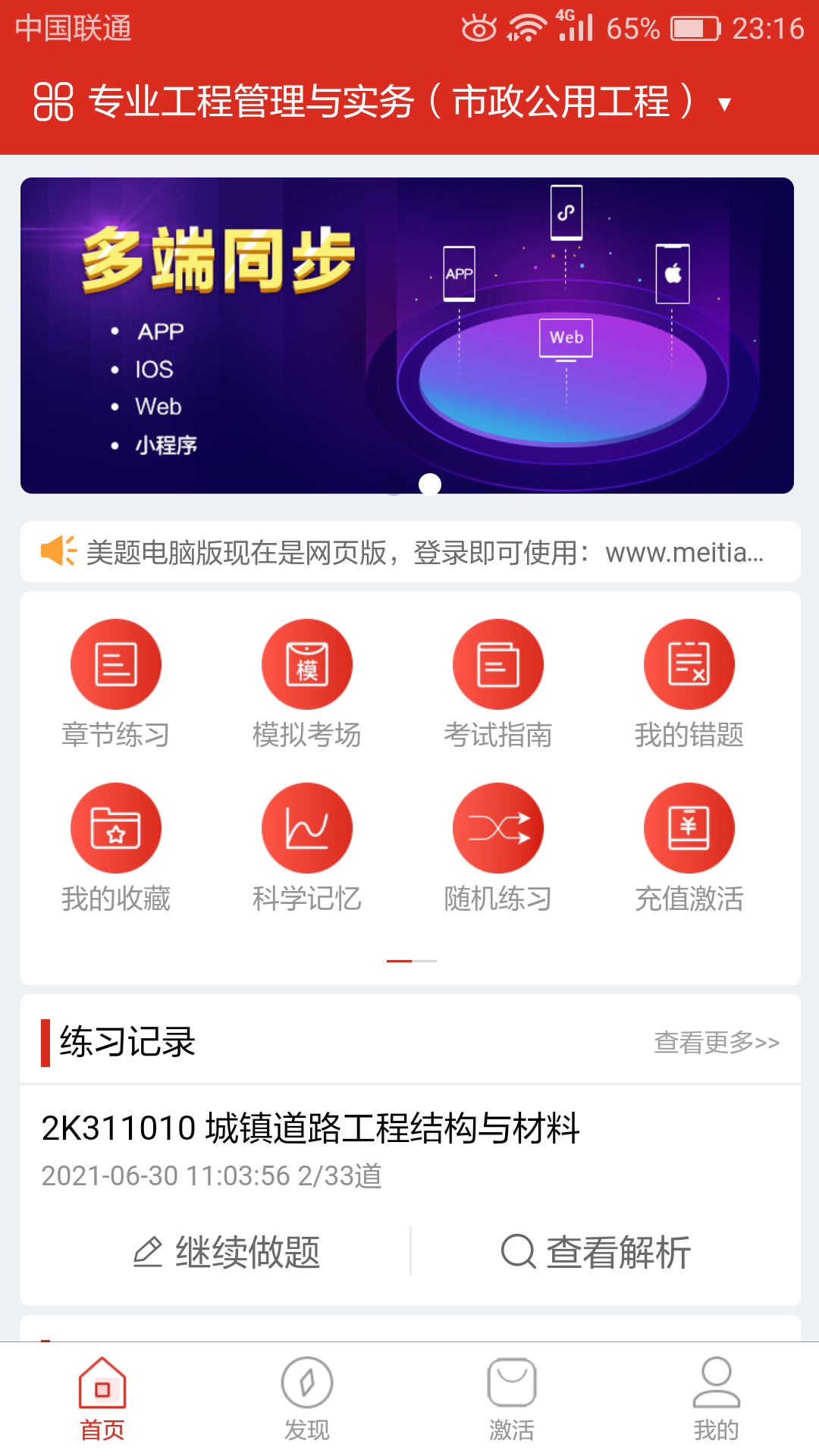Open the 章节练习 chapter practice icon
Image resolution: width=819 pixels, height=1456 pixels.
coord(115,664)
